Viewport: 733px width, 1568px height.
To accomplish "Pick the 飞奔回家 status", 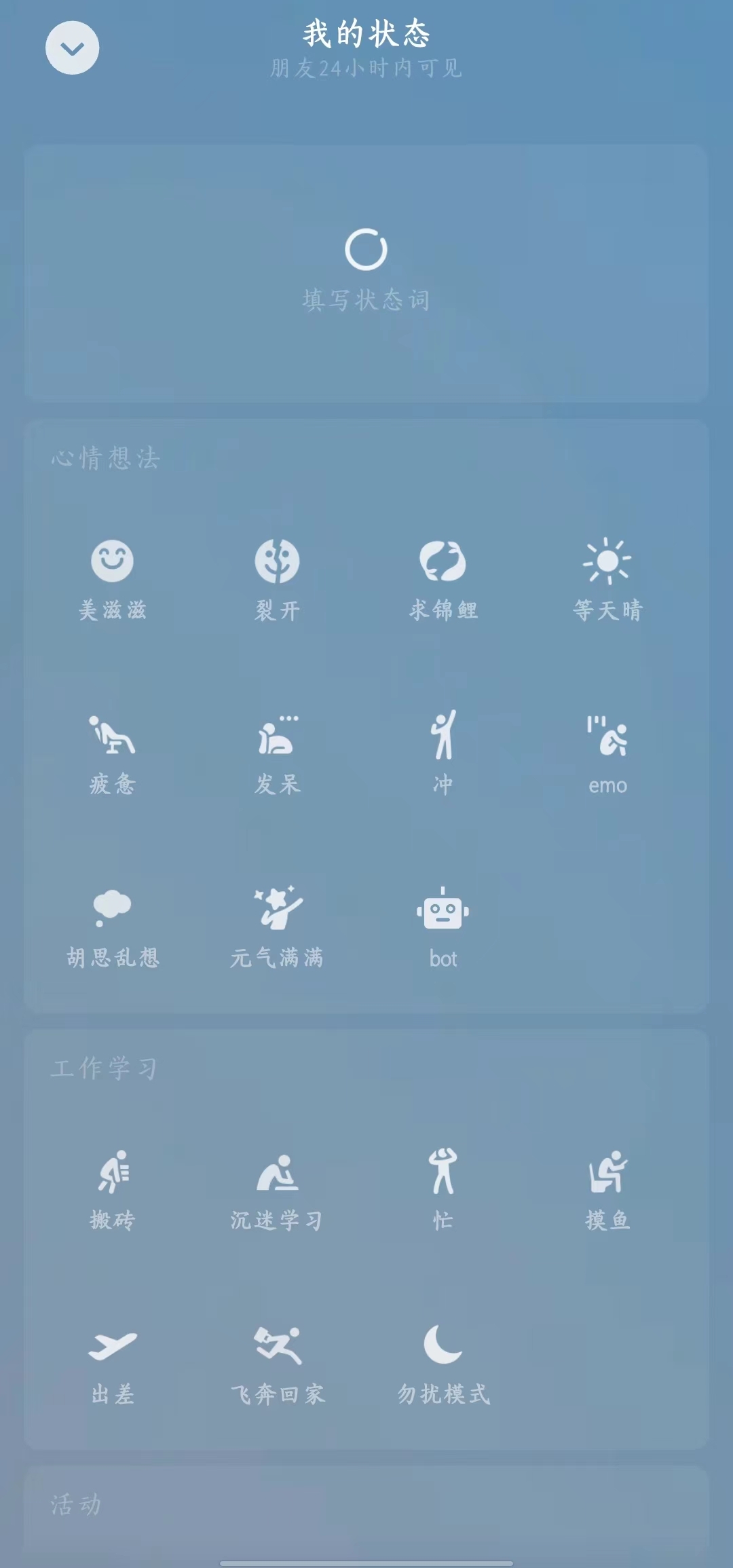I will point(277,1363).
